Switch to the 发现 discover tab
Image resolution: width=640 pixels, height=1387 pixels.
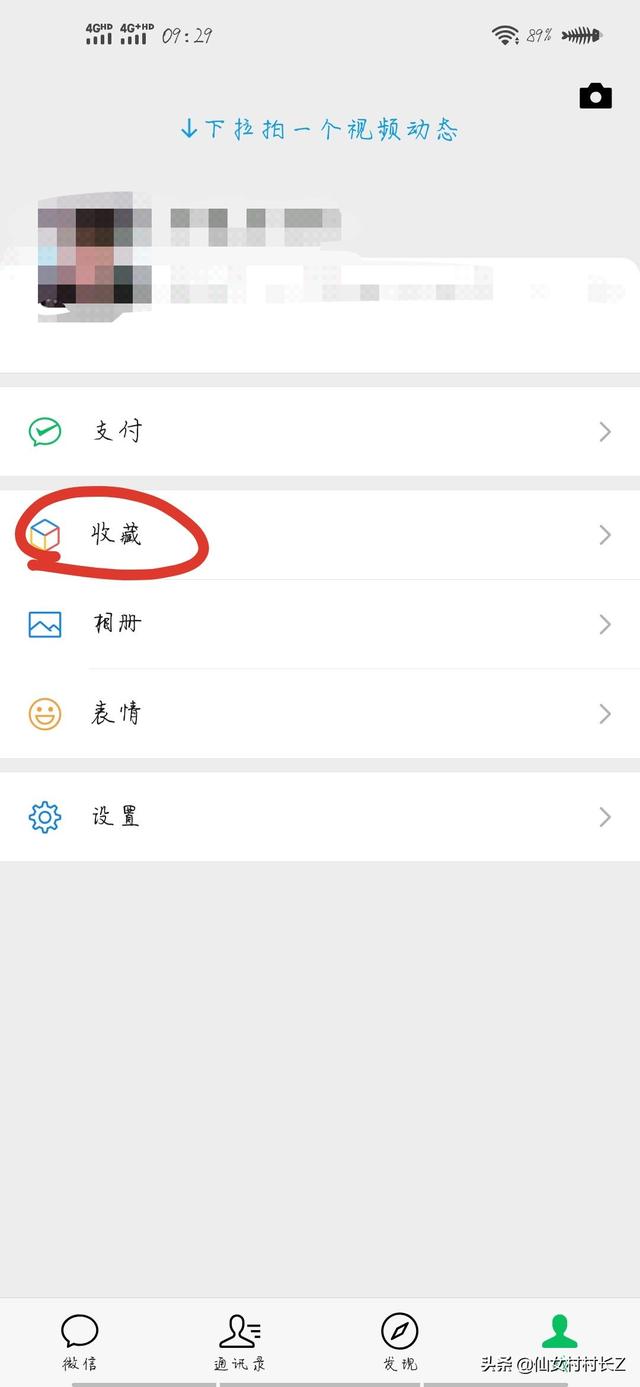400,1342
